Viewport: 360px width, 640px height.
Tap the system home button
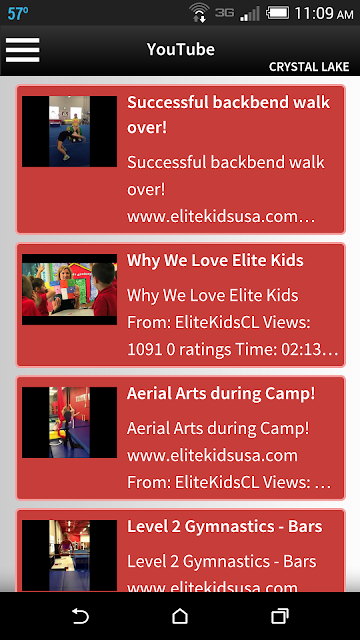(180, 616)
